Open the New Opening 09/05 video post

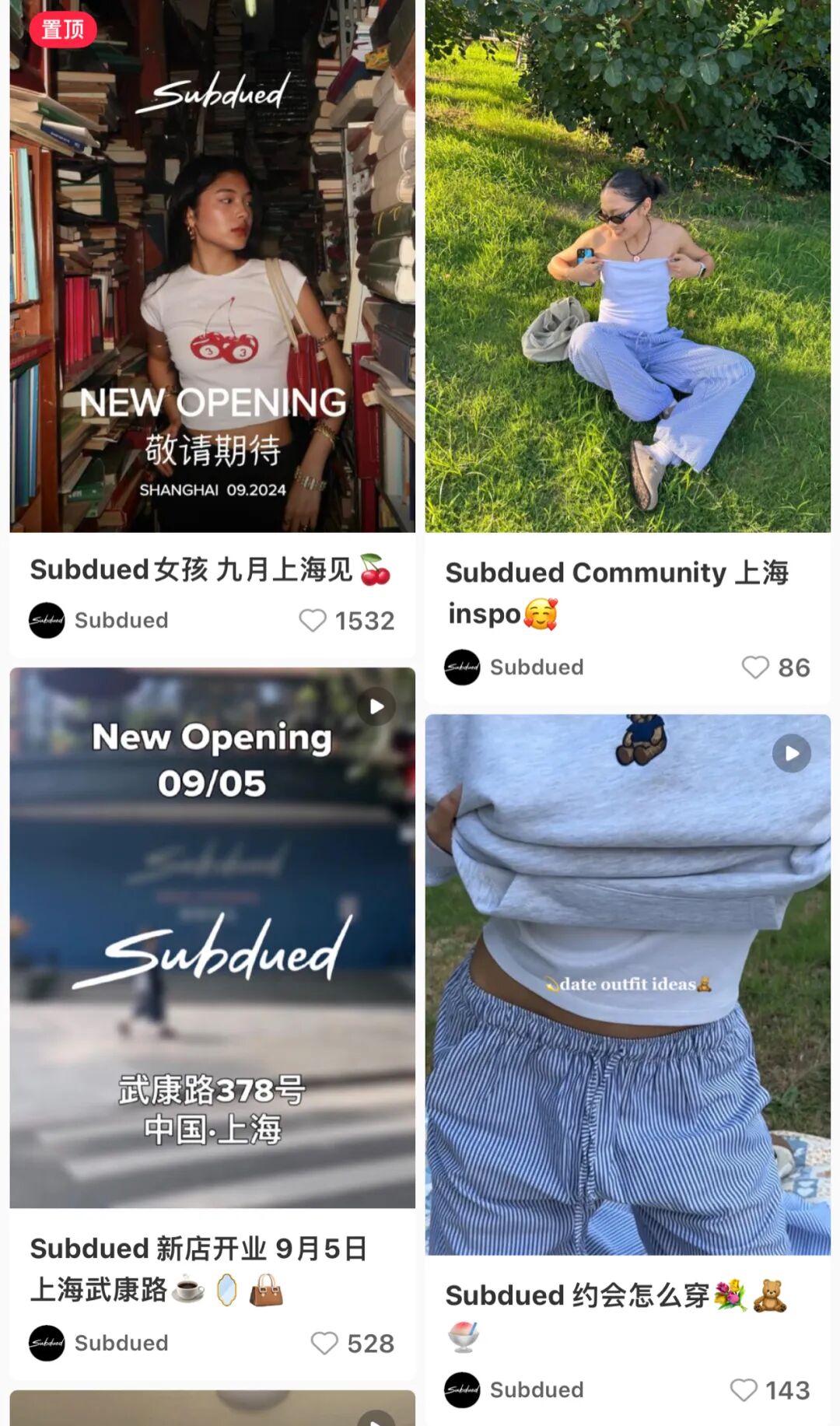[x=212, y=937]
